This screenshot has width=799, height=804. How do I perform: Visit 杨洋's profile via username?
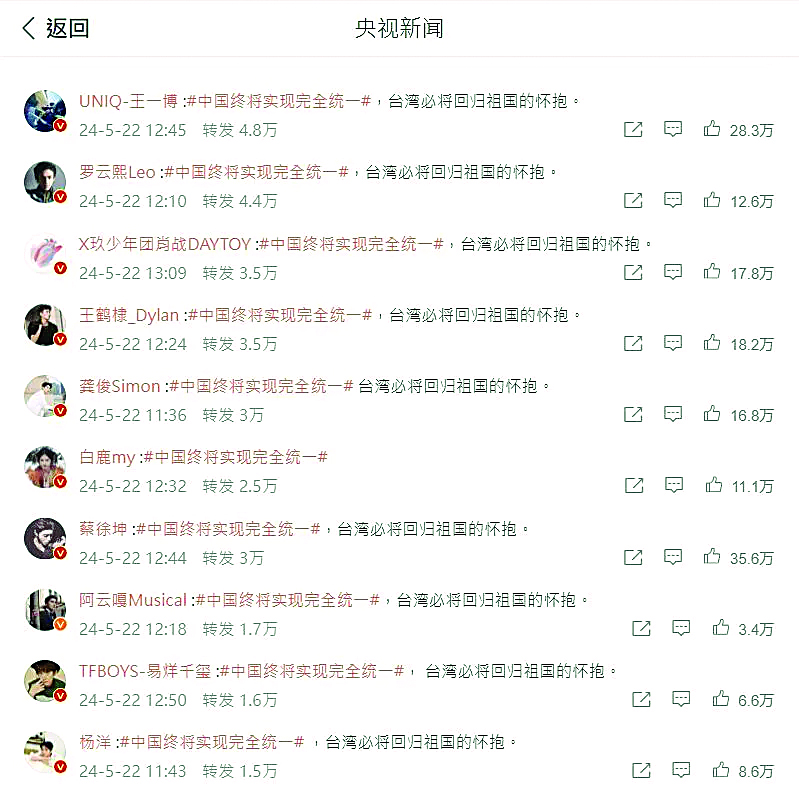[x=95, y=742]
